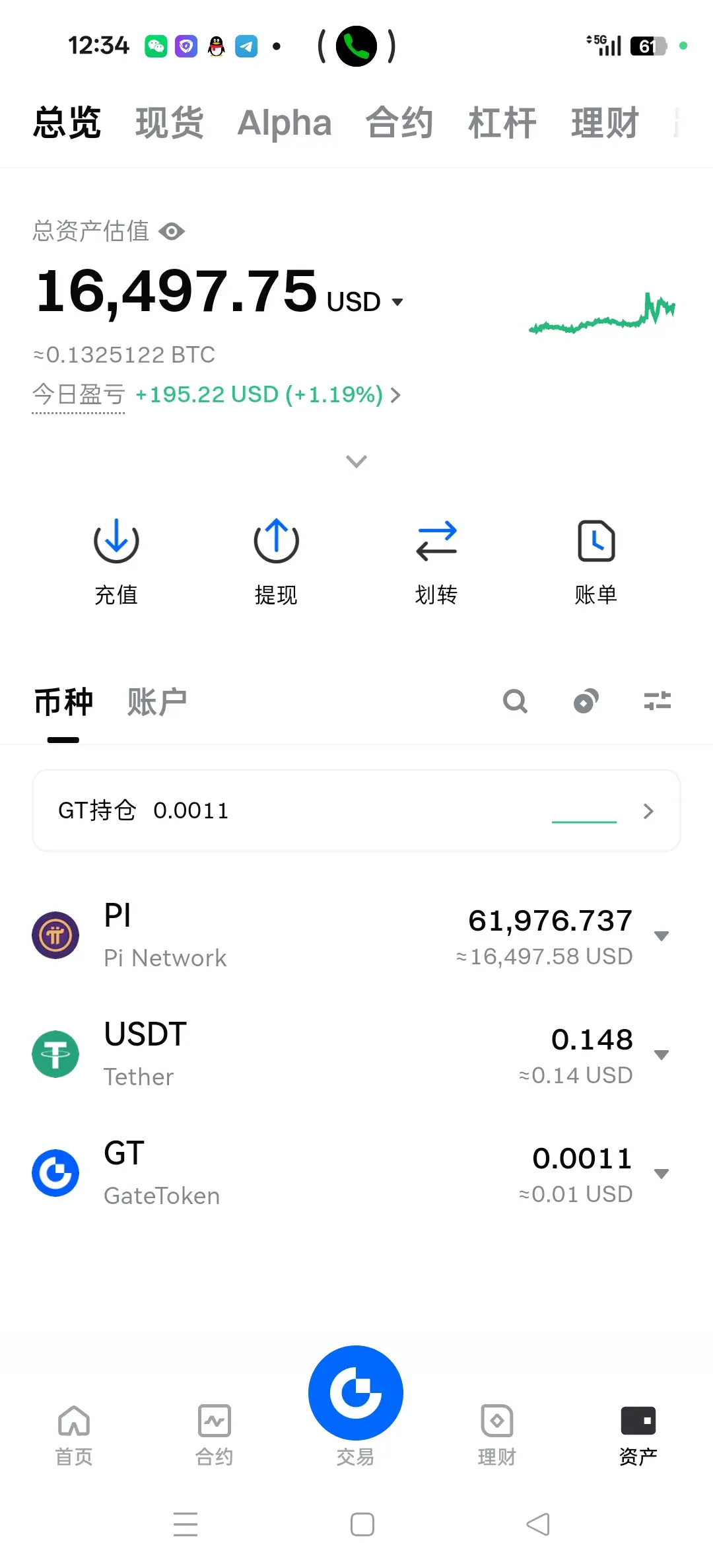Open the coin list filter settings

(x=657, y=701)
